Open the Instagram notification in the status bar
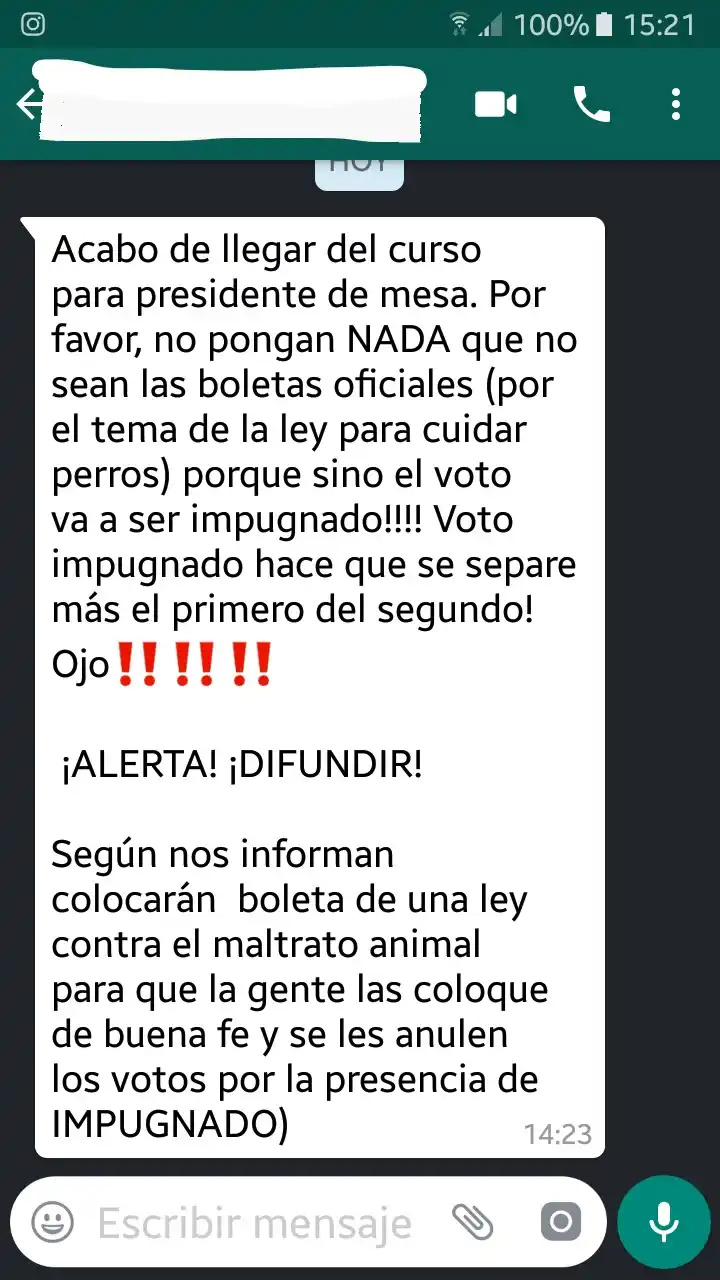Screen dimensions: 720x1280 [32, 25]
